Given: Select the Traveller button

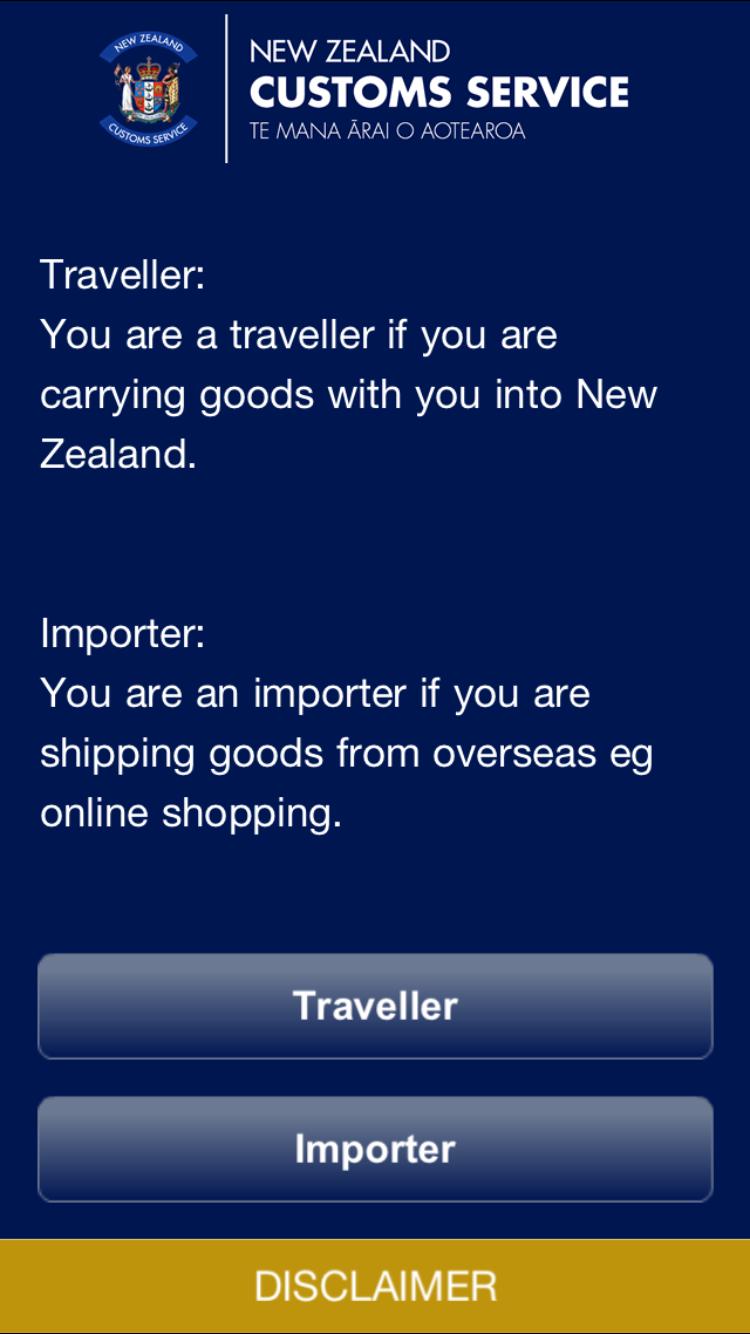Looking at the screenshot, I should pyautogui.click(x=375, y=1006).
